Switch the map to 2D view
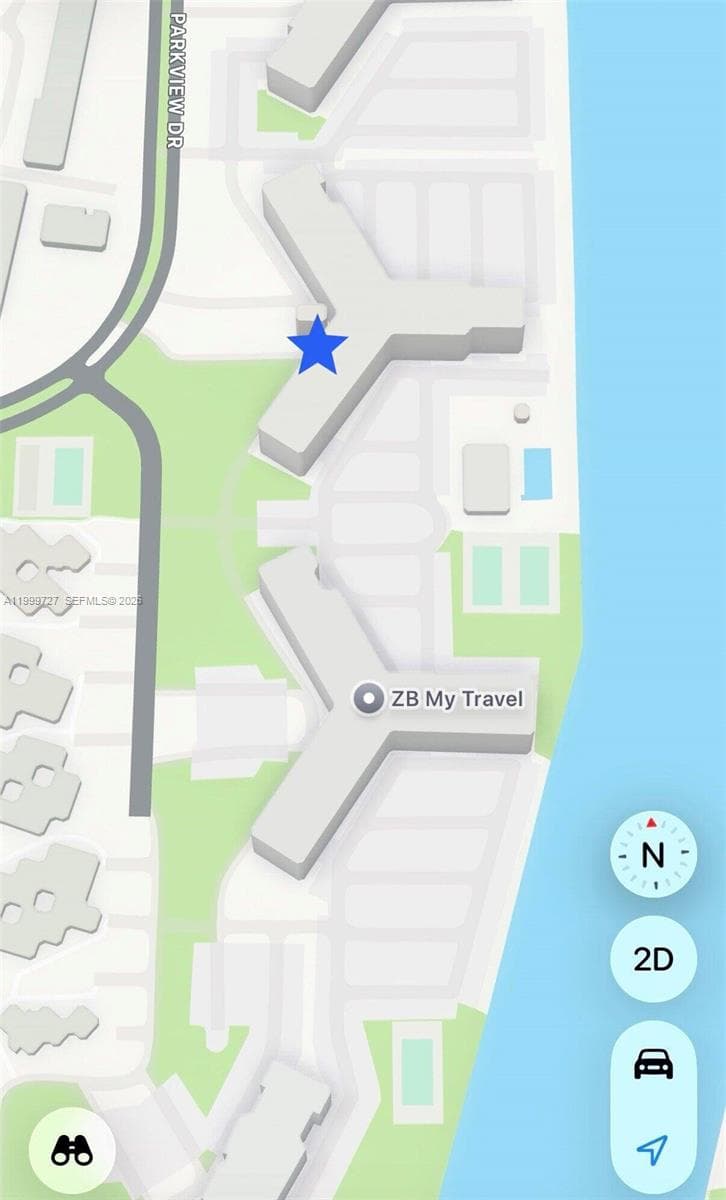 click(x=653, y=959)
